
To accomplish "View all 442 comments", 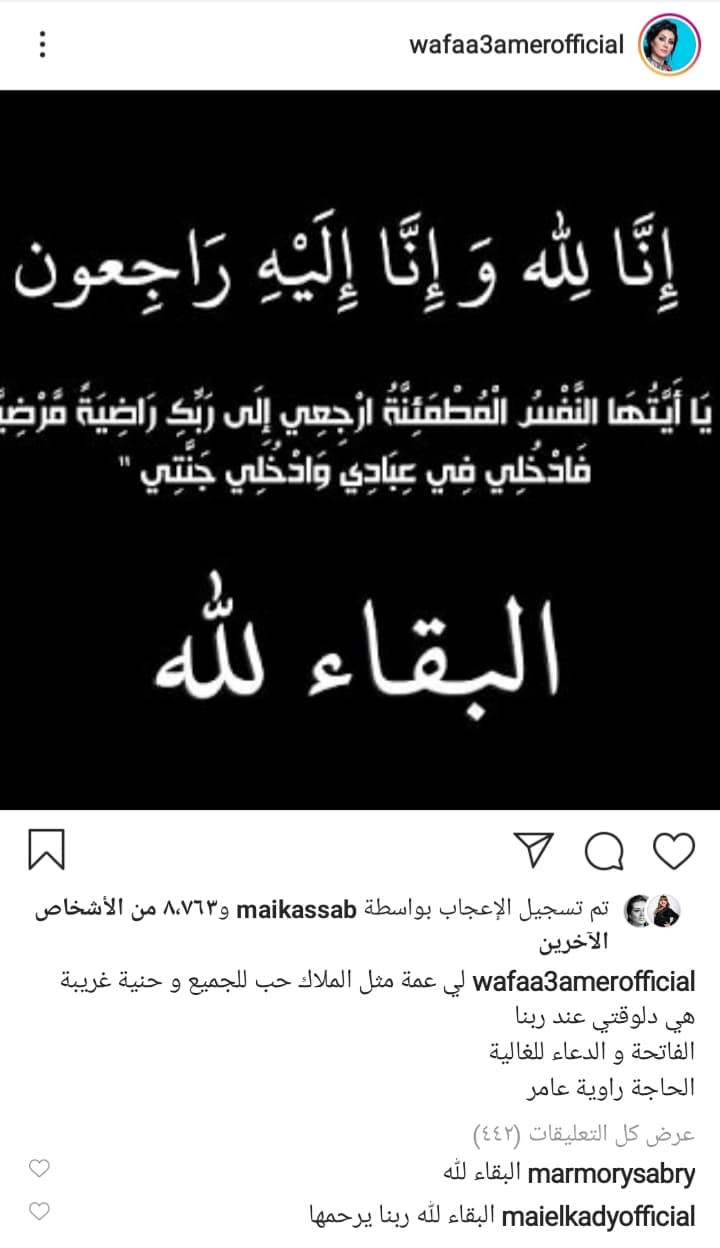I will (584, 1134).
